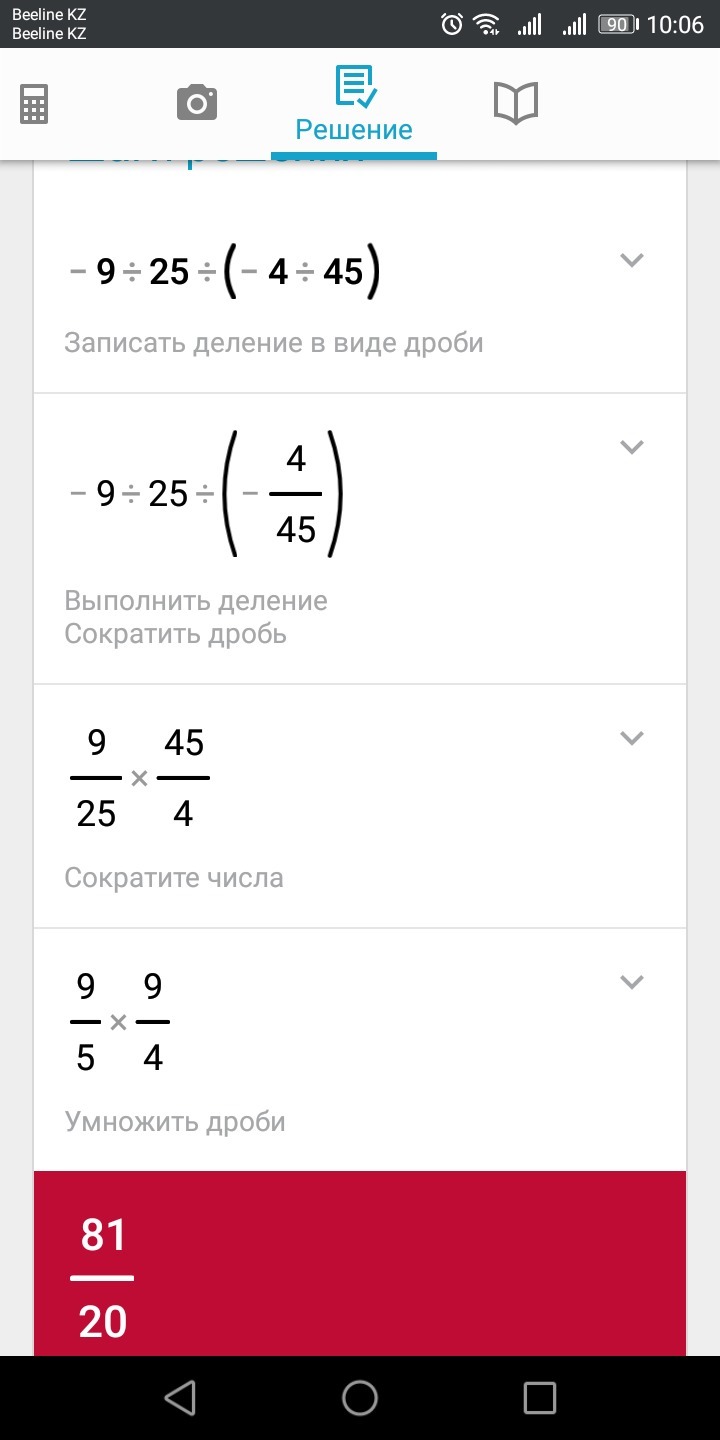Expand the step 'Выполнить деление Сократить дробь'

[631, 447]
